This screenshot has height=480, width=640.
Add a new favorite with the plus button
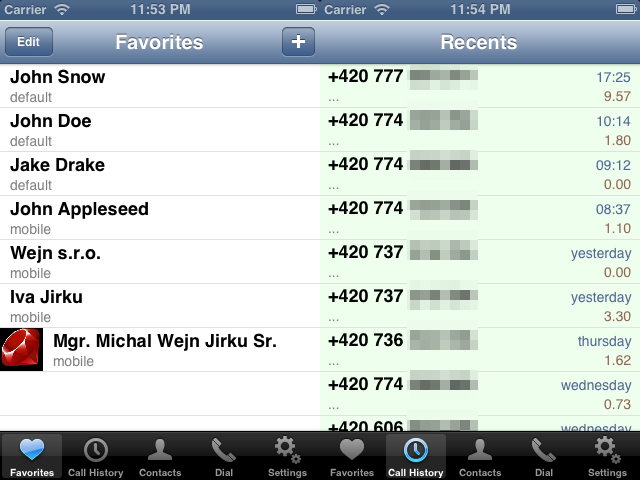pos(298,42)
